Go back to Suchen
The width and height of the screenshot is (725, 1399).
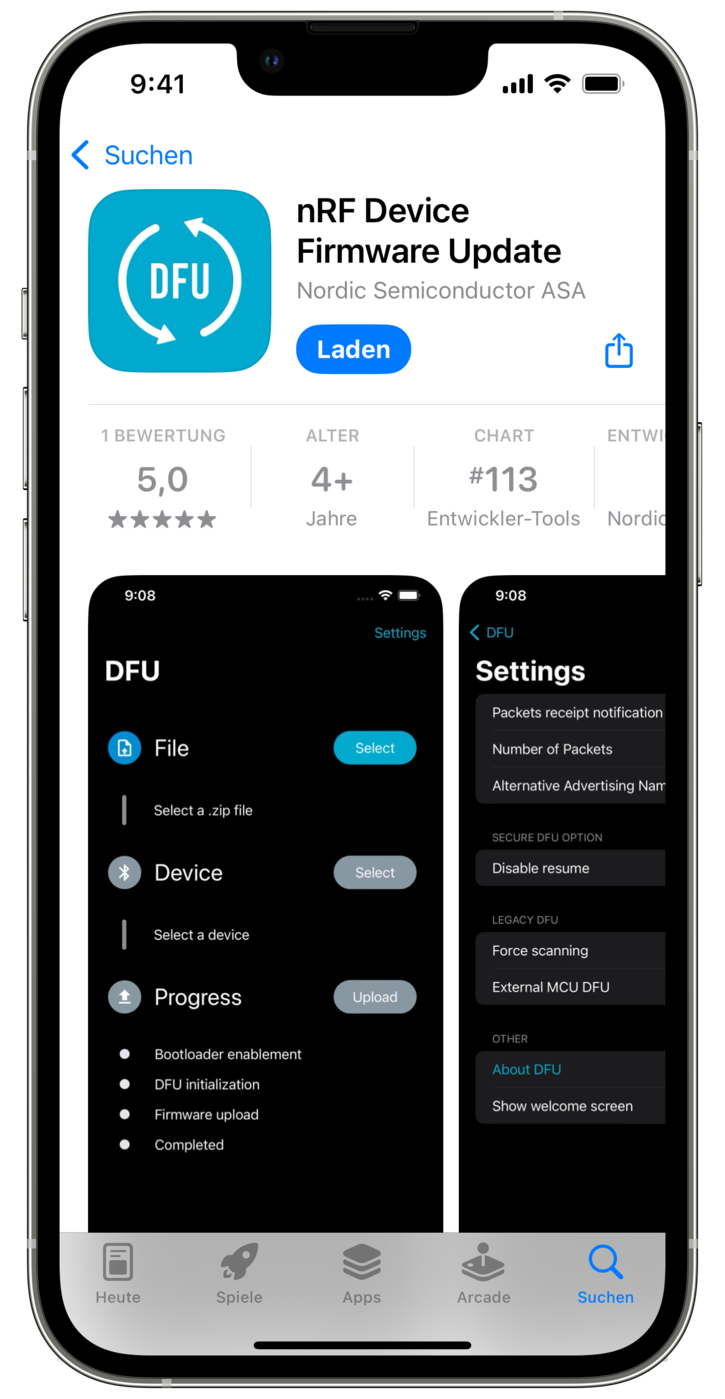(132, 155)
